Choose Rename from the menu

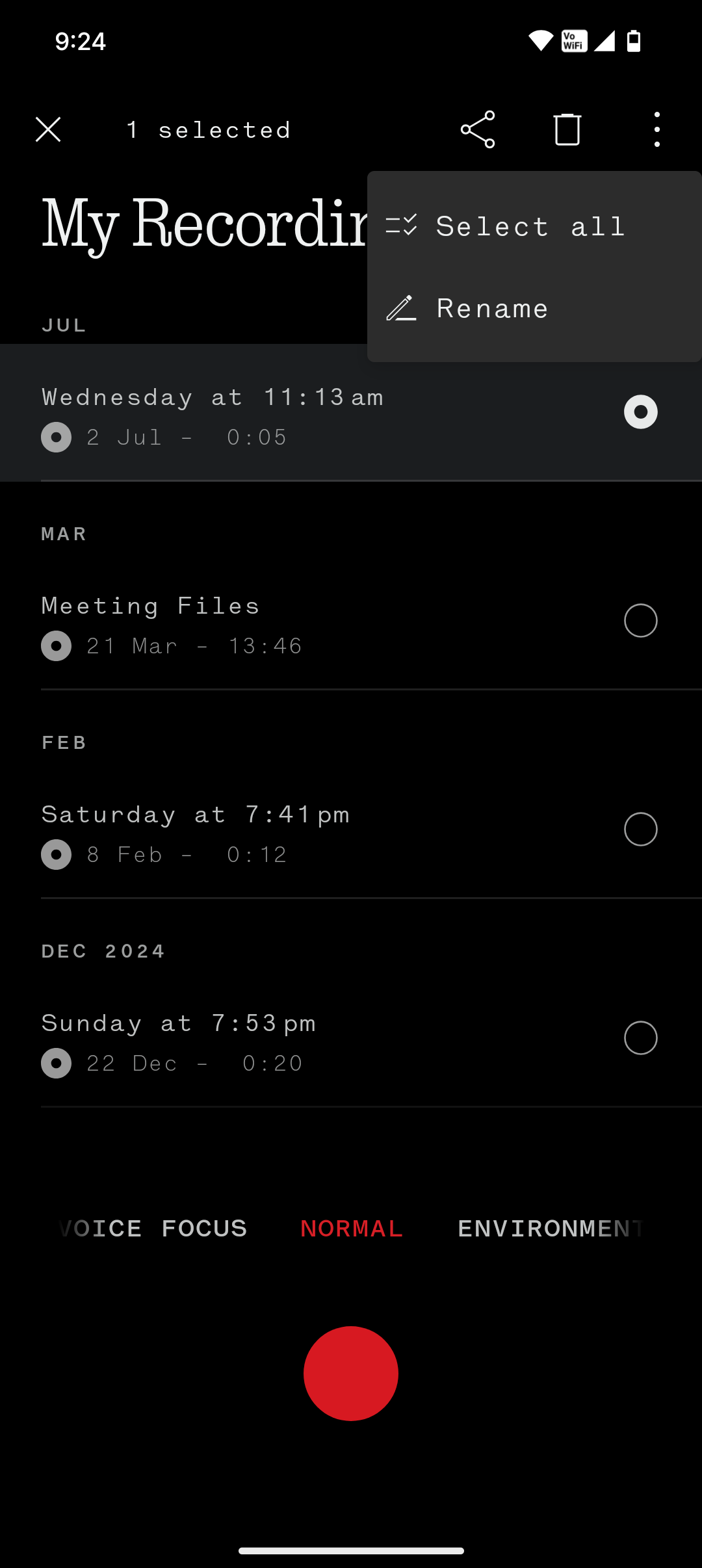click(x=492, y=309)
